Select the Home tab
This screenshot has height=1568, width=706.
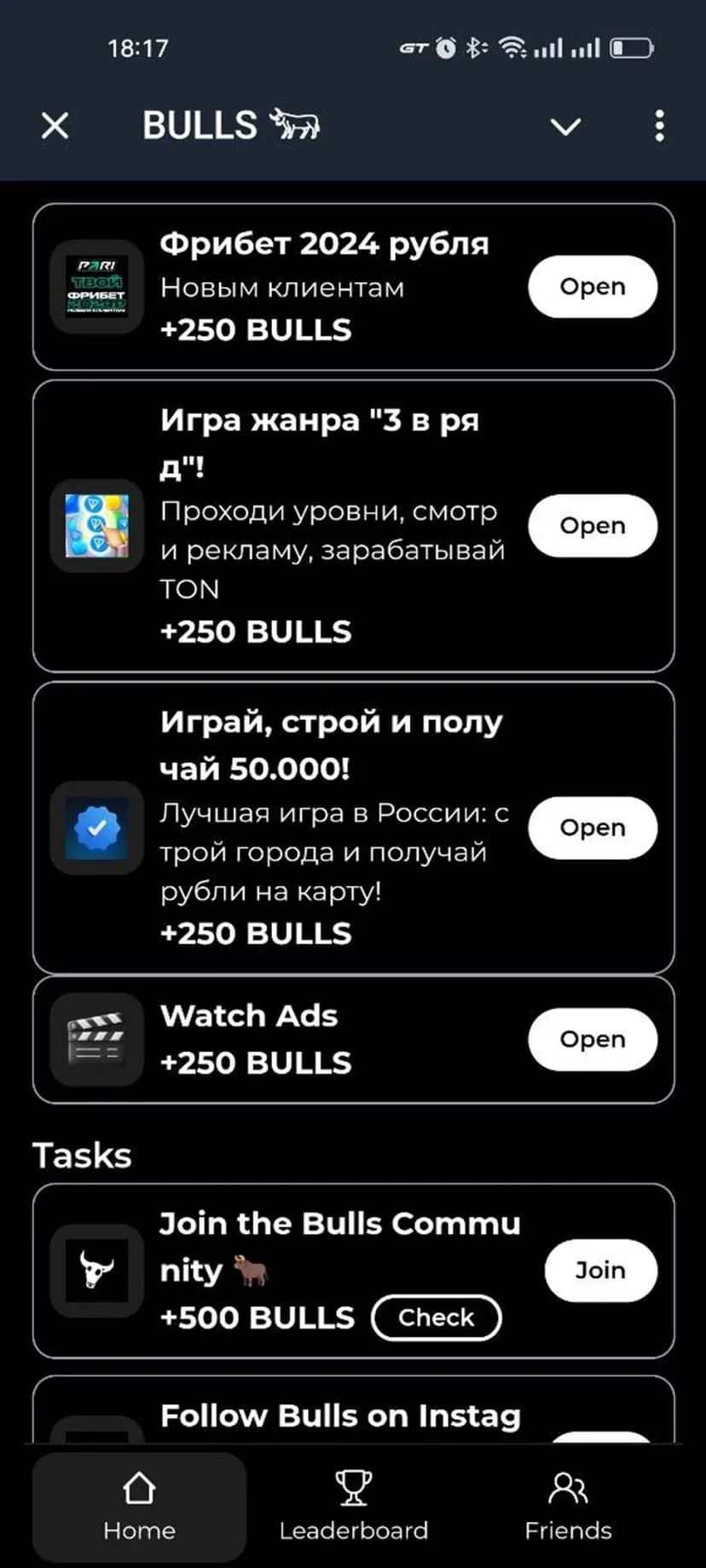tap(139, 1507)
